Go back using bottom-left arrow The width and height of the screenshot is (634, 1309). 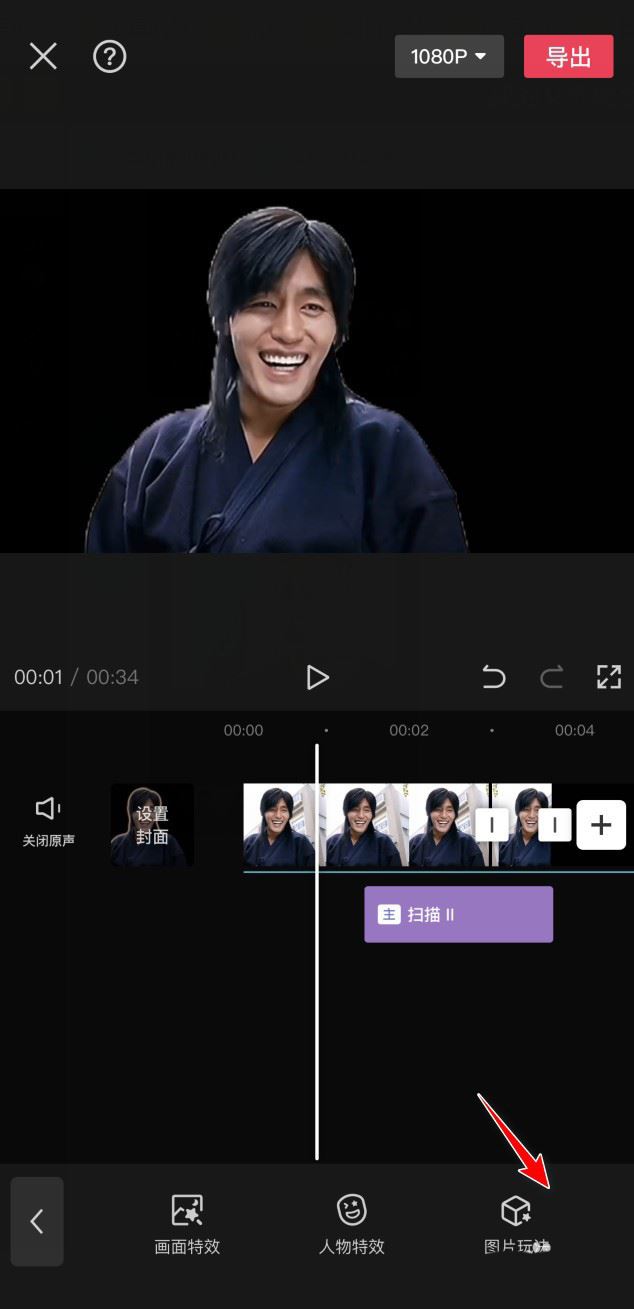[37, 1221]
